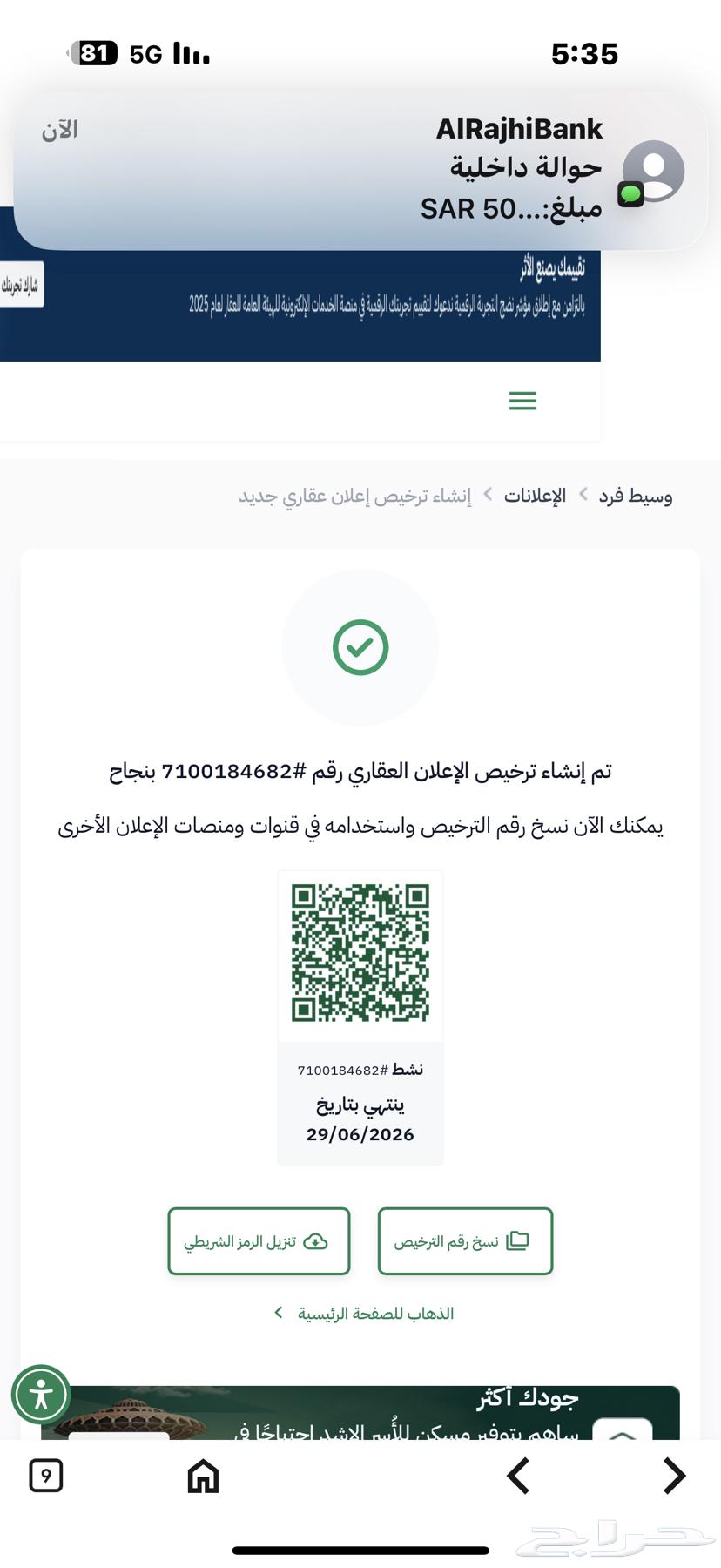View the 9 open browser tabs
Screen dimensions: 721x1568
(x=46, y=1476)
